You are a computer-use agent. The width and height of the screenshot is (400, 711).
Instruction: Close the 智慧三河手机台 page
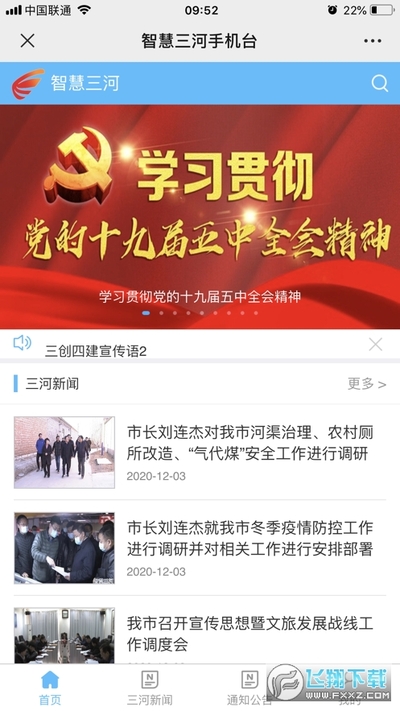[28, 41]
